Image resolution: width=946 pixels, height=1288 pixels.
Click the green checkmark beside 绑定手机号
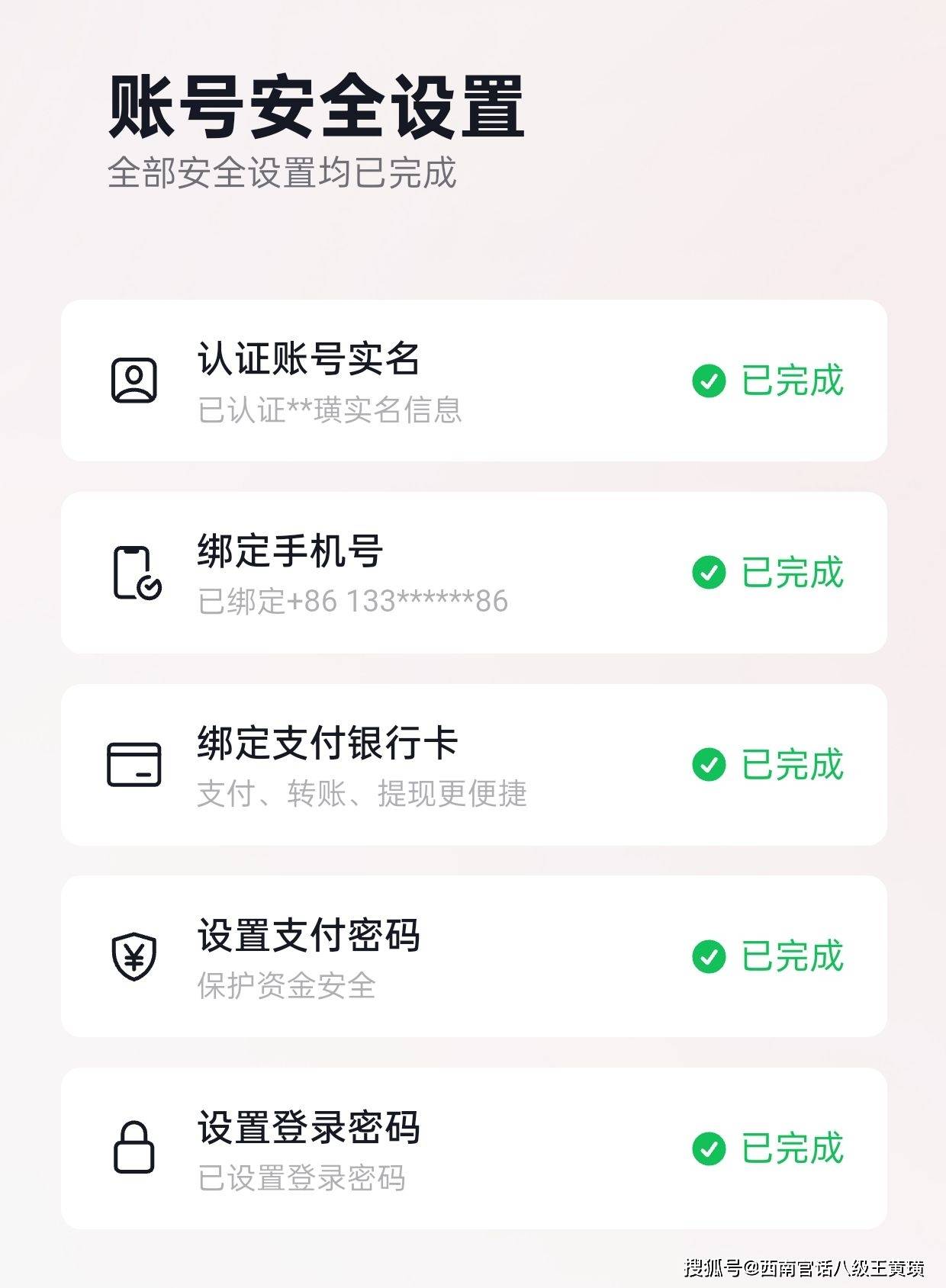[710, 574]
